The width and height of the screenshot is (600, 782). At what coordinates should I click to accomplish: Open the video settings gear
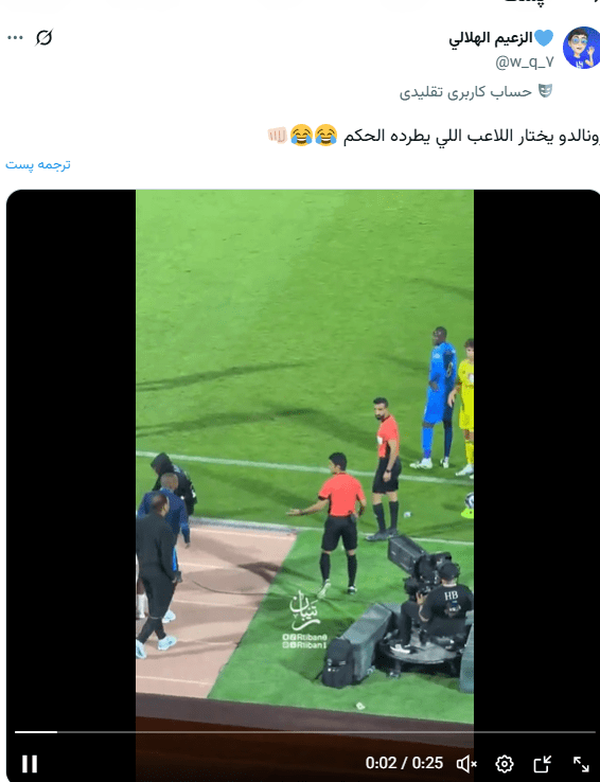(504, 763)
